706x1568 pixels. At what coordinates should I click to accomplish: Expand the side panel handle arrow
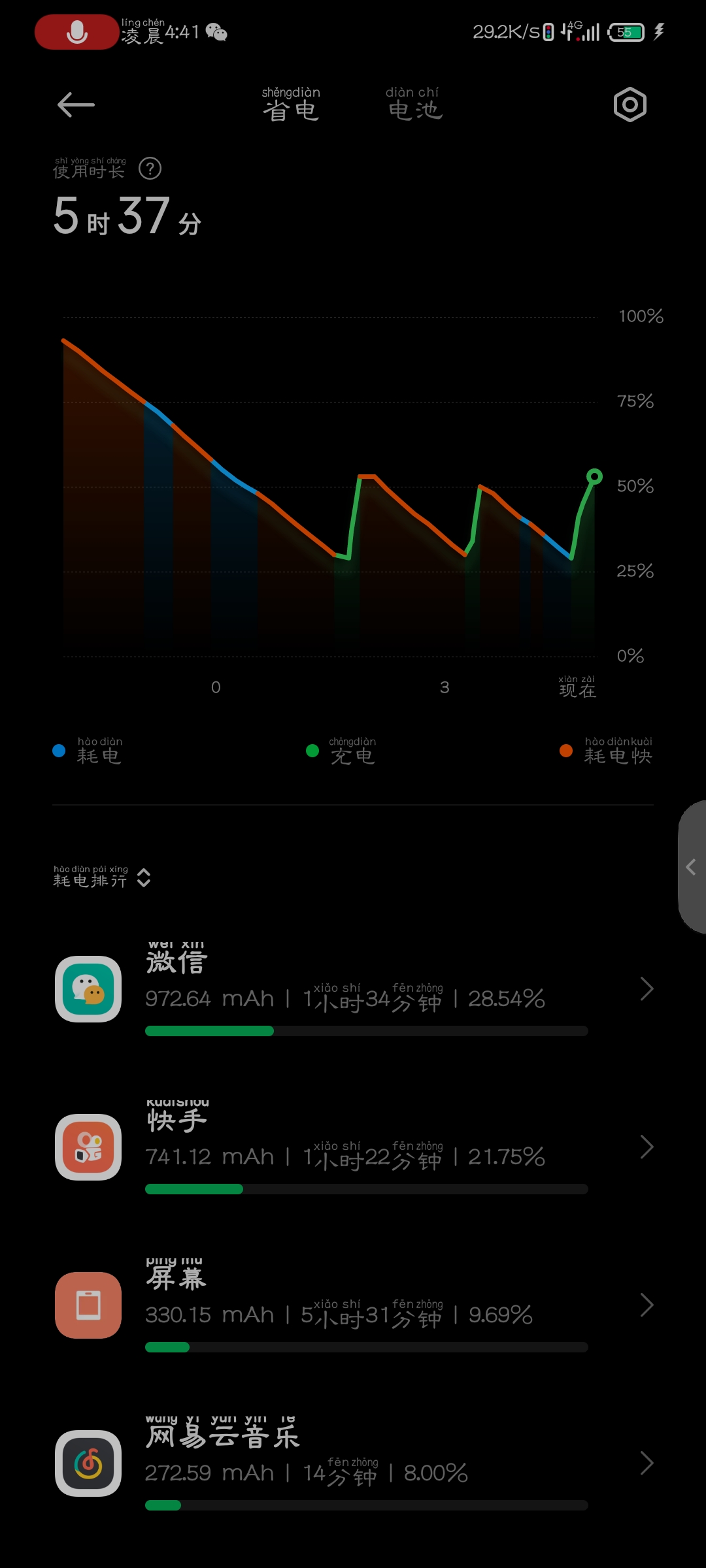[692, 867]
